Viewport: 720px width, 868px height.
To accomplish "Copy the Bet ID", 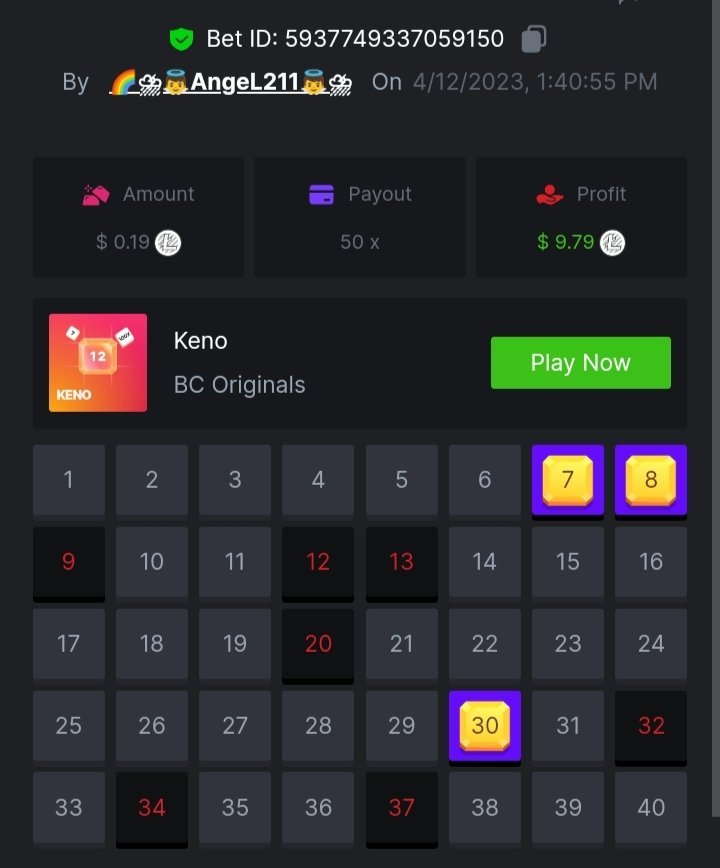I will [x=534, y=39].
